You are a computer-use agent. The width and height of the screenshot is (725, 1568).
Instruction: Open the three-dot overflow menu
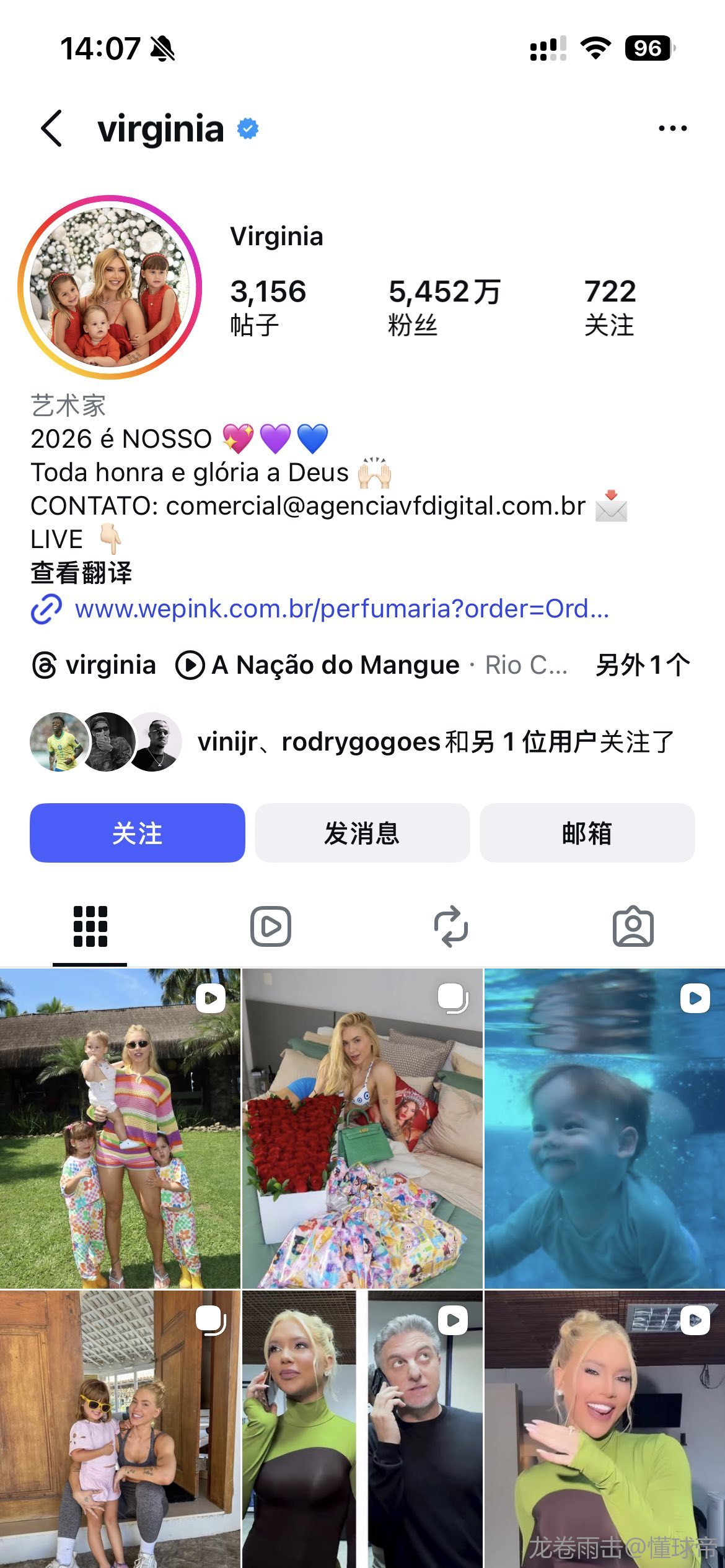tap(672, 129)
